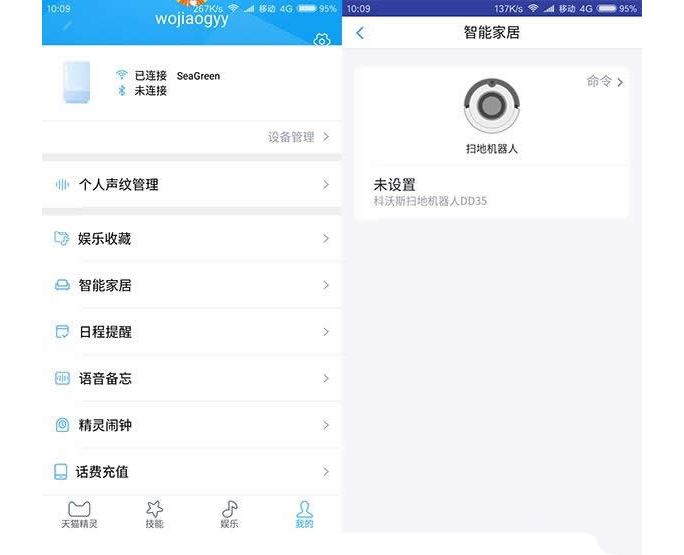Open 命令 commands for the robot
This screenshot has width=684, height=555.
coord(604,82)
